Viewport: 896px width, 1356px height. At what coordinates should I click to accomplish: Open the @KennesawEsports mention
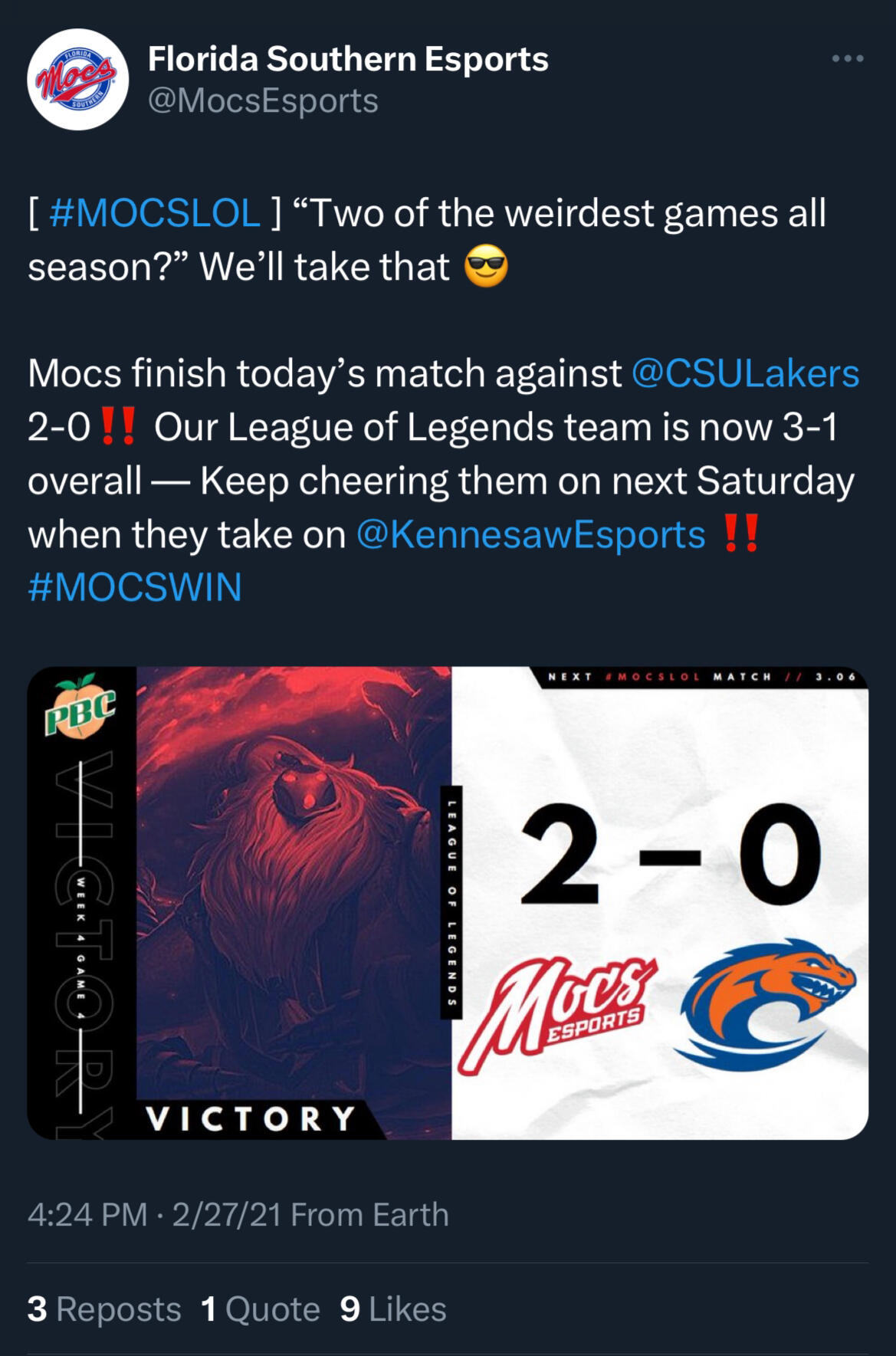(530, 535)
